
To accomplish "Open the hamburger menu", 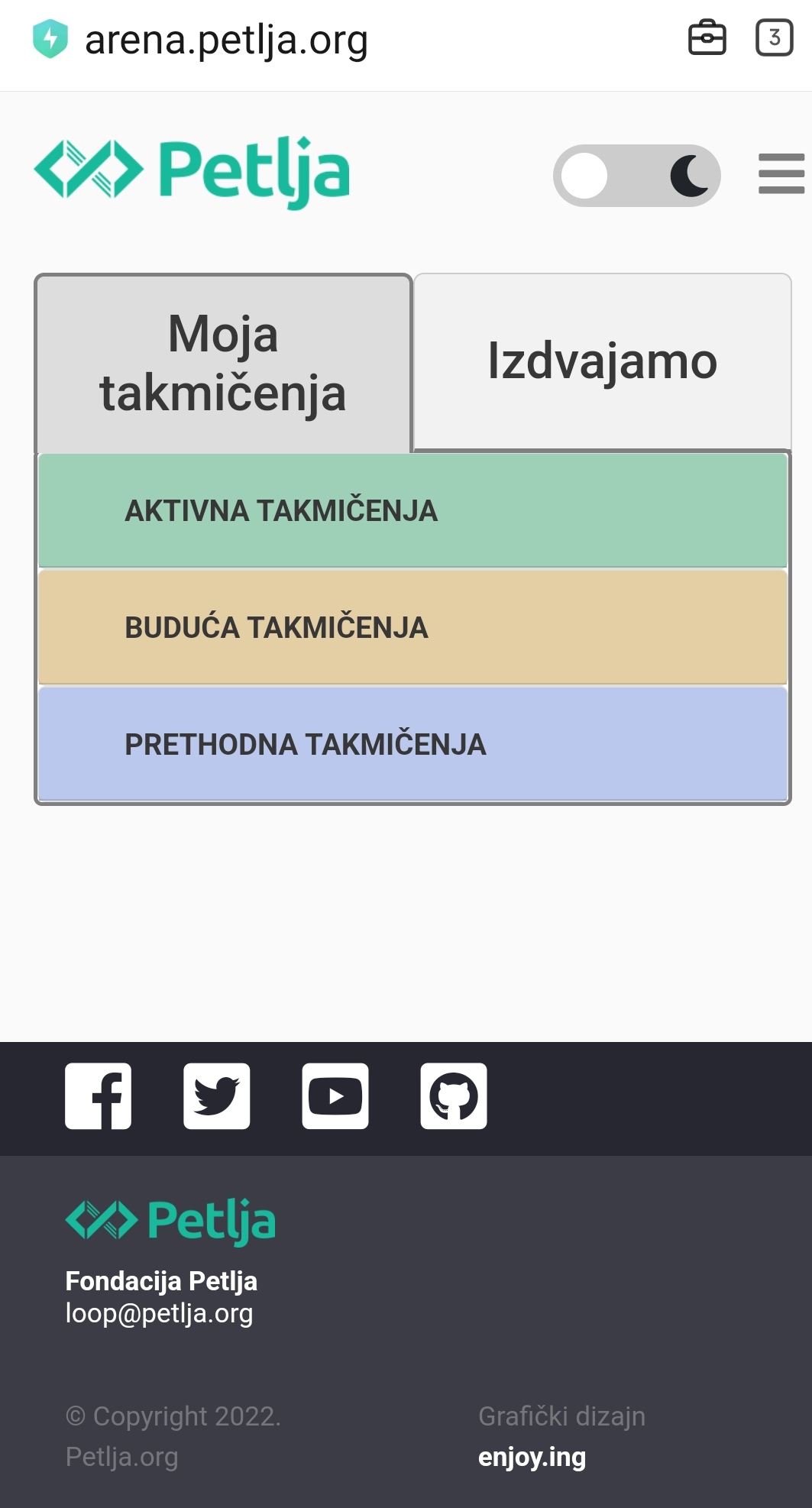I will coord(781,173).
